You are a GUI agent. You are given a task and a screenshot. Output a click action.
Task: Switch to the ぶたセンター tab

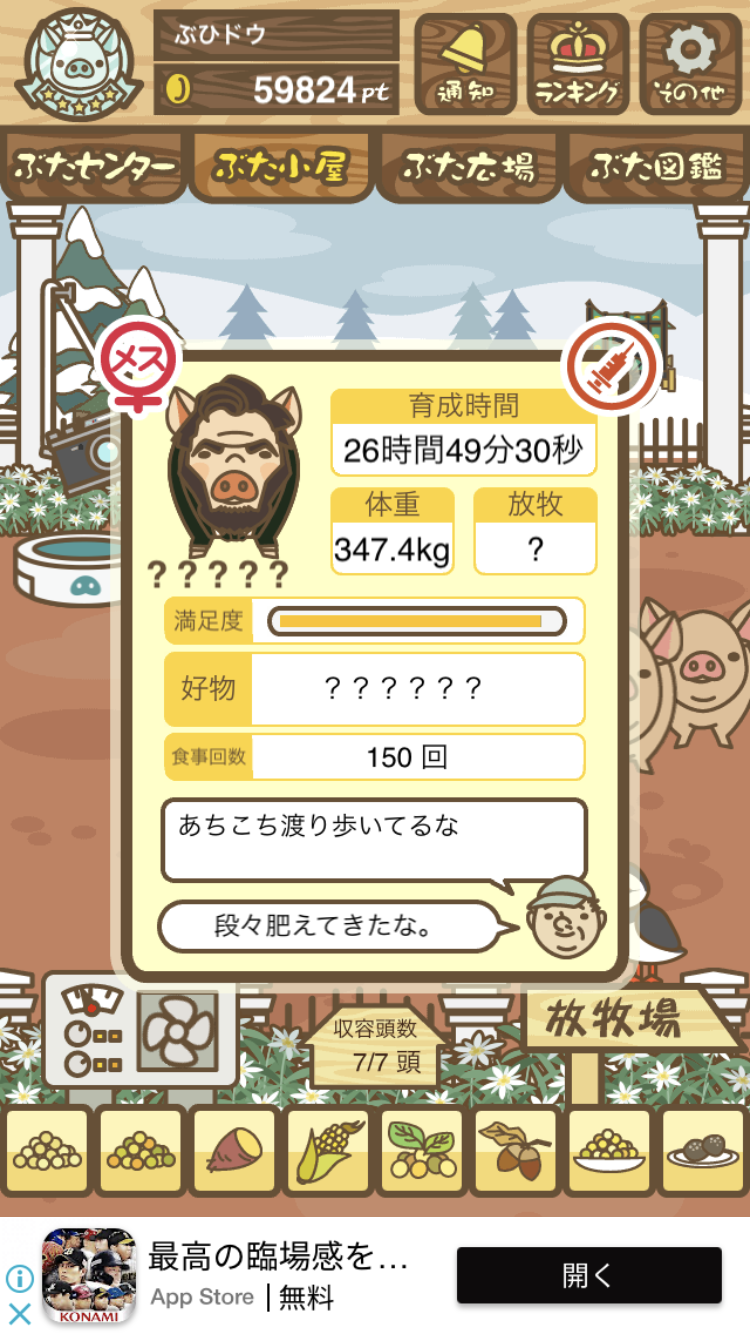(x=95, y=167)
